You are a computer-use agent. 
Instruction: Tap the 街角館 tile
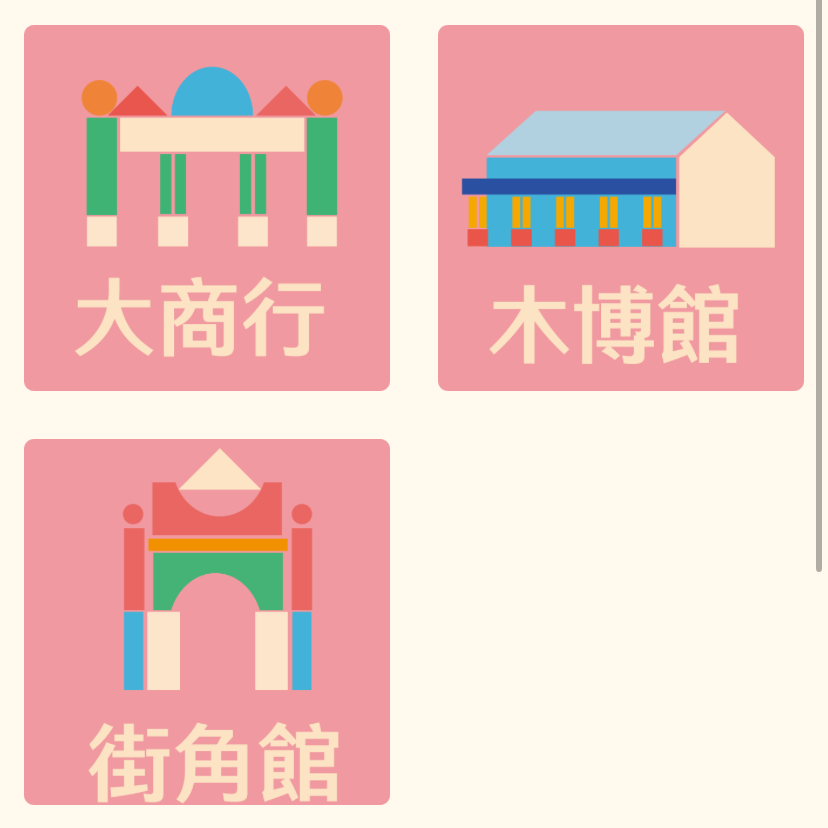207,621
